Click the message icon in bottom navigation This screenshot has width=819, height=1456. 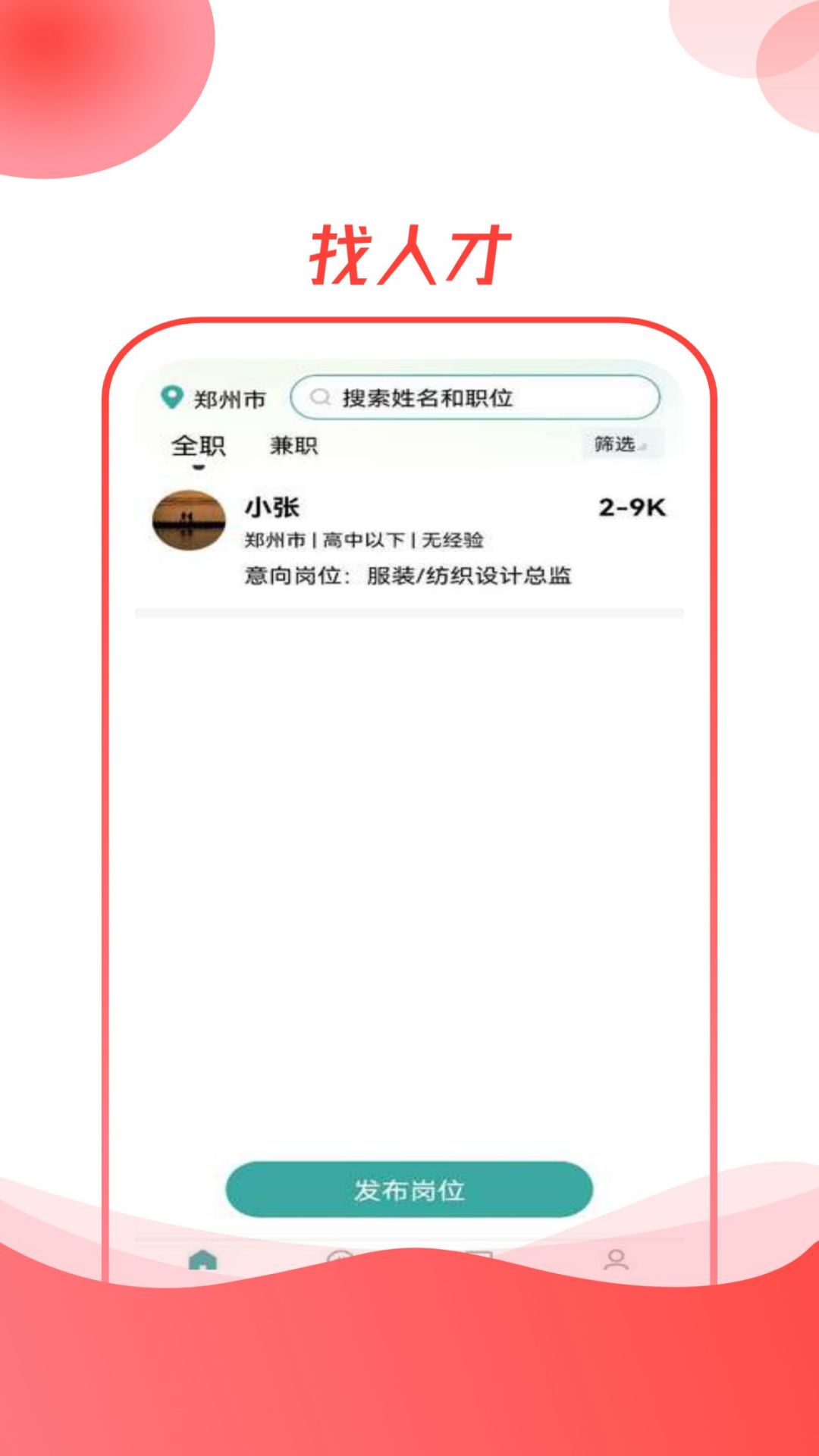(479, 1255)
